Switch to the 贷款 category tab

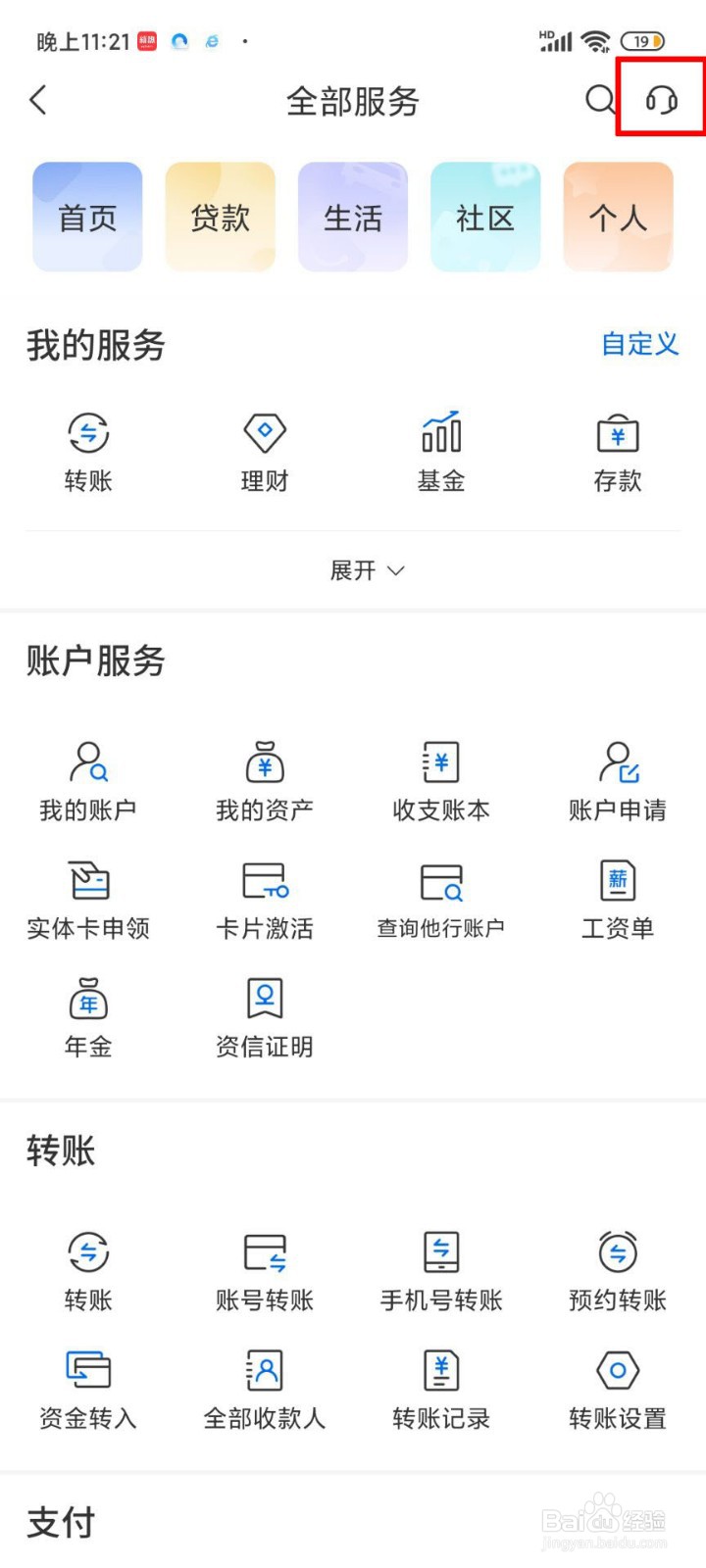click(220, 217)
